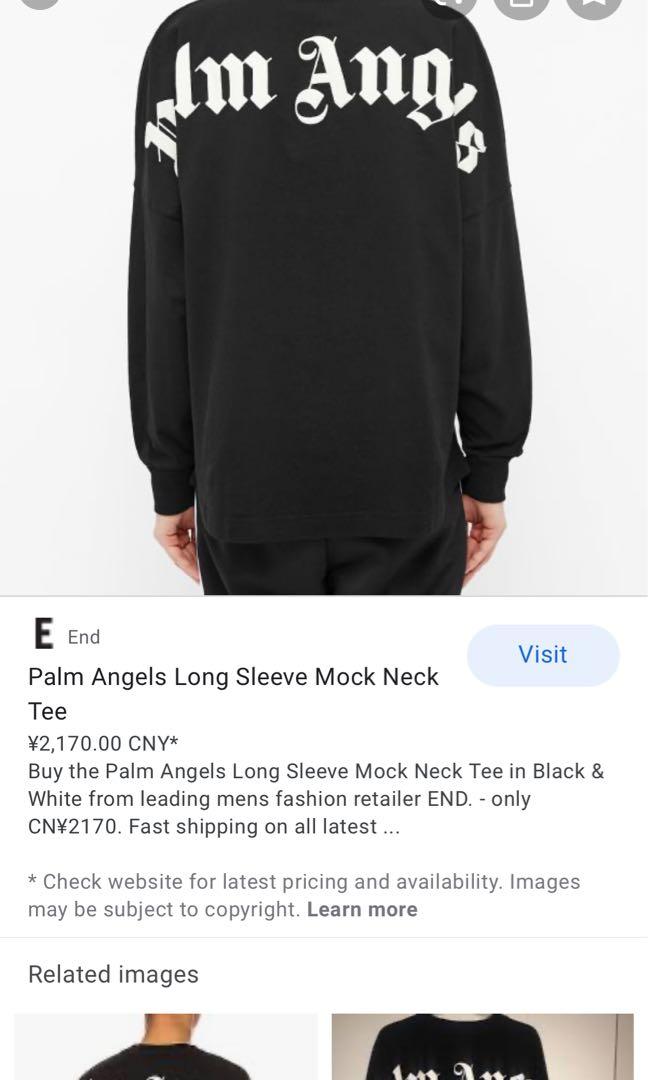Open the Palm Angels Long Sleeve Mock Neck Tee title
648x1080 pixels.
click(x=233, y=694)
